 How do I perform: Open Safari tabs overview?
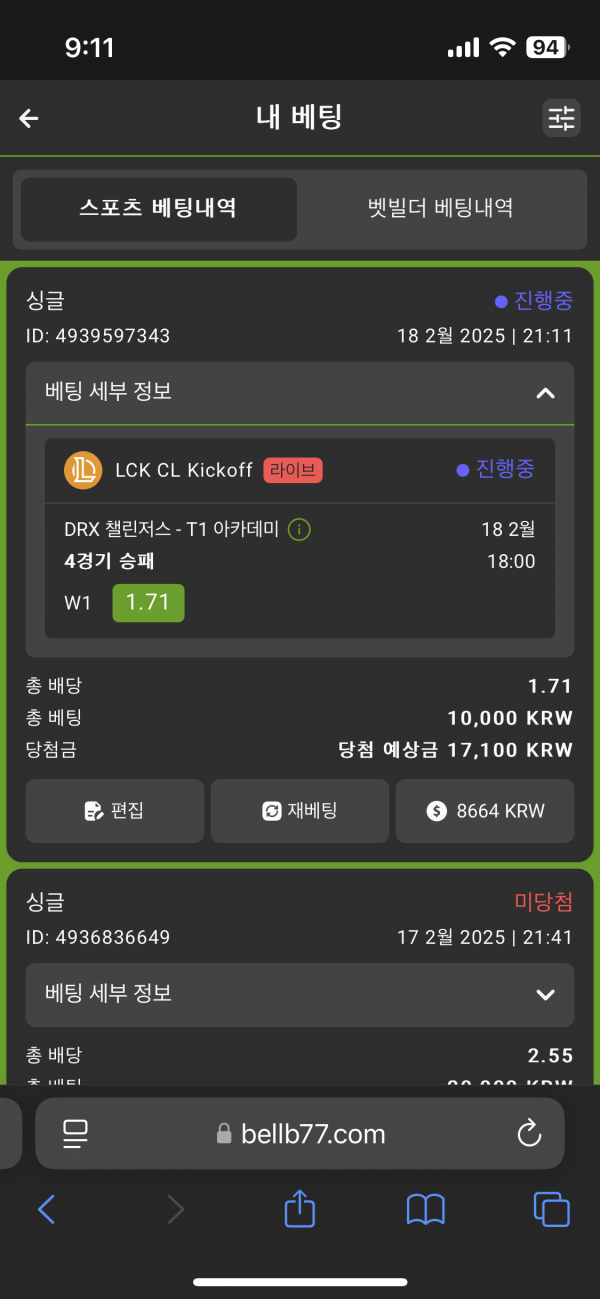pos(551,1210)
